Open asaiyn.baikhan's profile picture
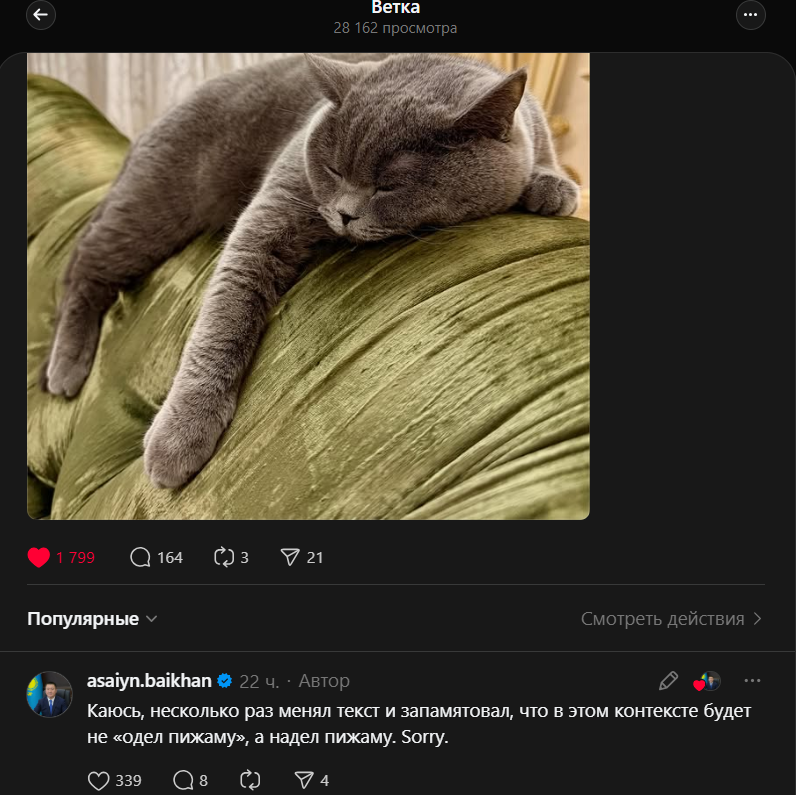This screenshot has width=796, height=795. 49,695
